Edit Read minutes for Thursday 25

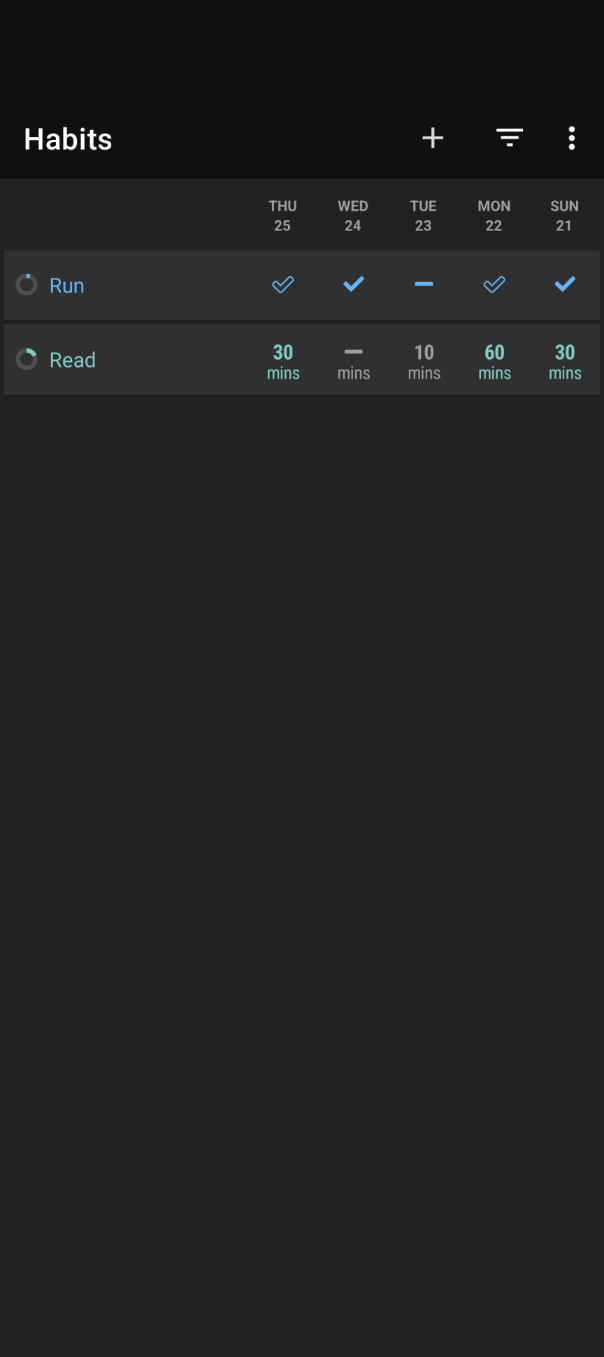coord(283,361)
